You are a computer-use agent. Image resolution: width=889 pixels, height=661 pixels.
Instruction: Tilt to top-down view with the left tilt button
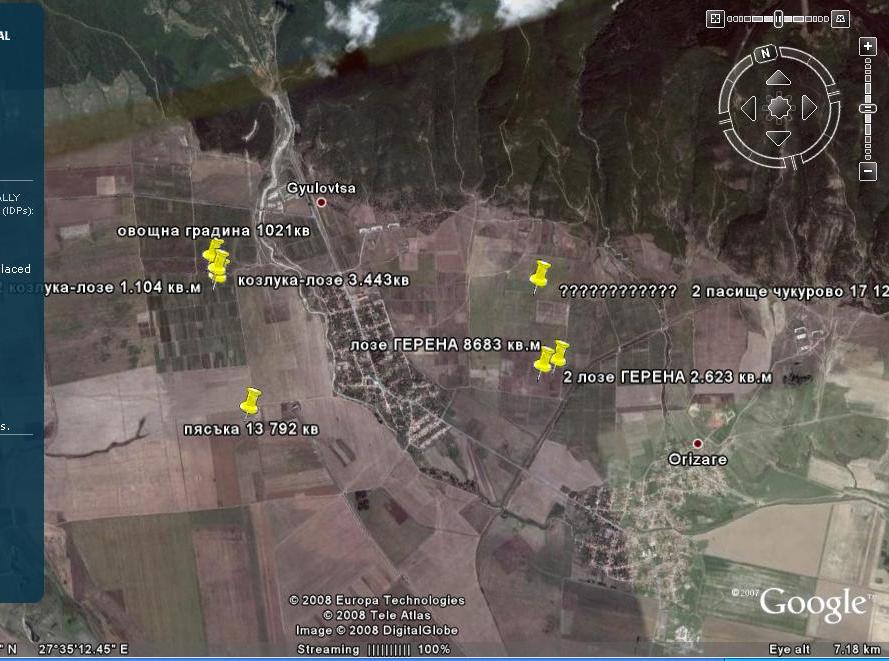[x=715, y=18]
